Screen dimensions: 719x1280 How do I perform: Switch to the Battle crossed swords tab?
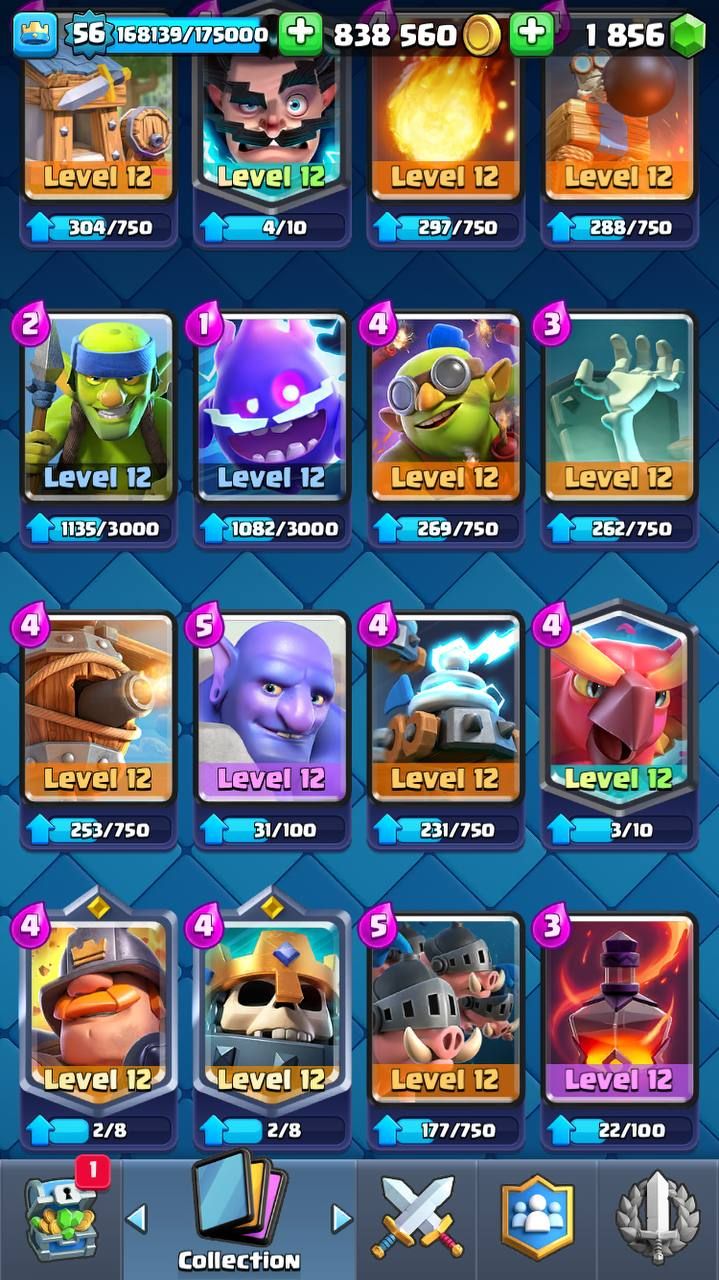tap(417, 1218)
